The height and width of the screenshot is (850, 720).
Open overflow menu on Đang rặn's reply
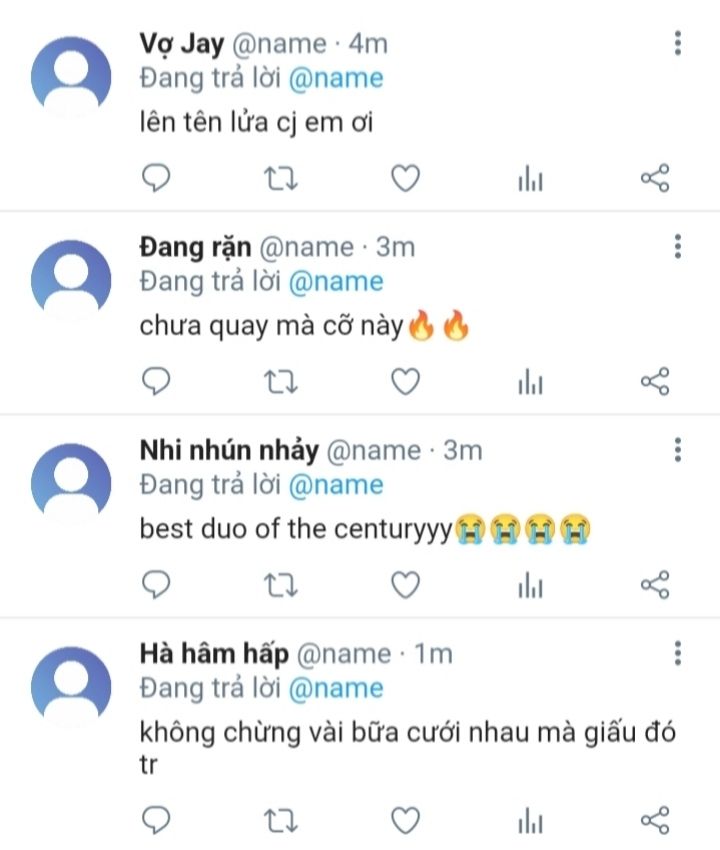pyautogui.click(x=677, y=247)
